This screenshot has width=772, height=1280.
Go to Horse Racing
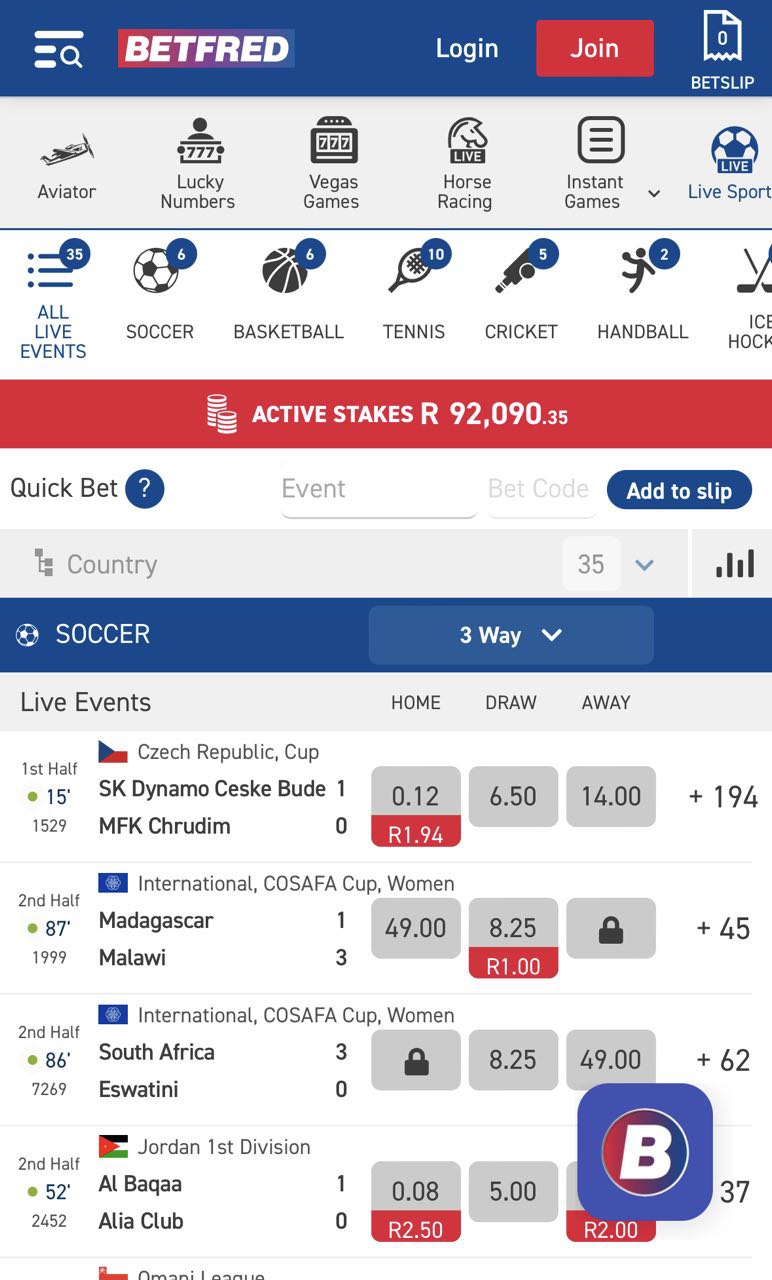pos(467,164)
